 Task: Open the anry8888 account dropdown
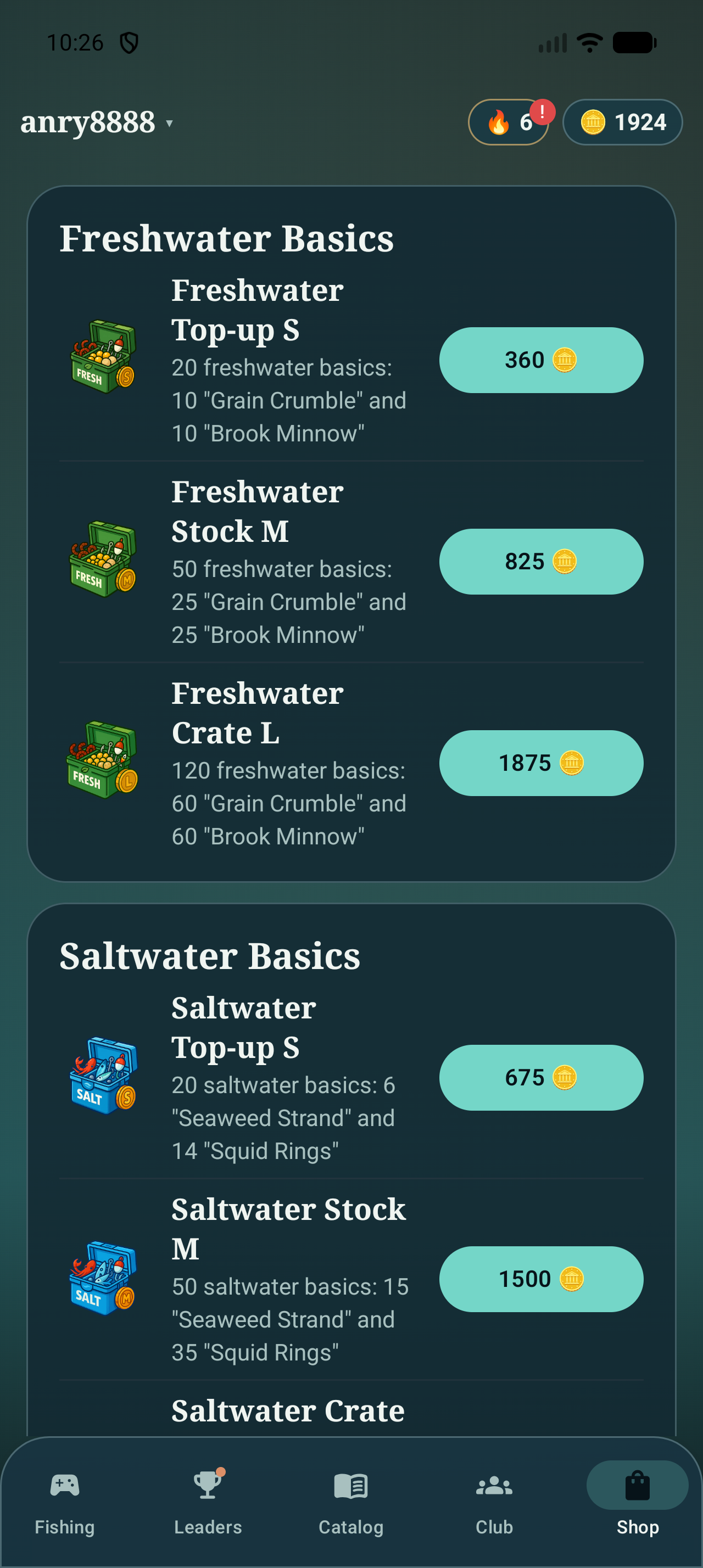[x=97, y=122]
